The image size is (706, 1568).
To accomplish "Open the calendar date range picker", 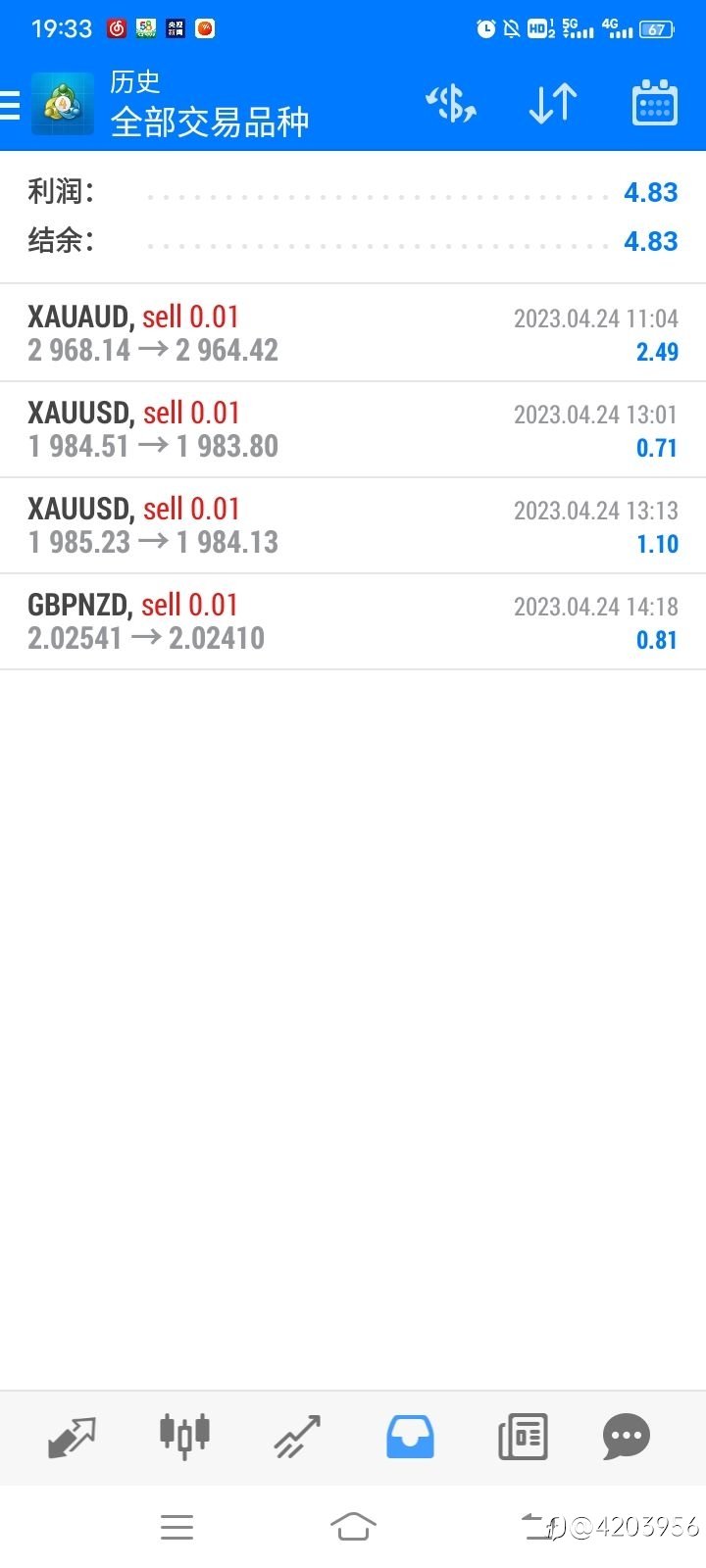I will (x=654, y=104).
